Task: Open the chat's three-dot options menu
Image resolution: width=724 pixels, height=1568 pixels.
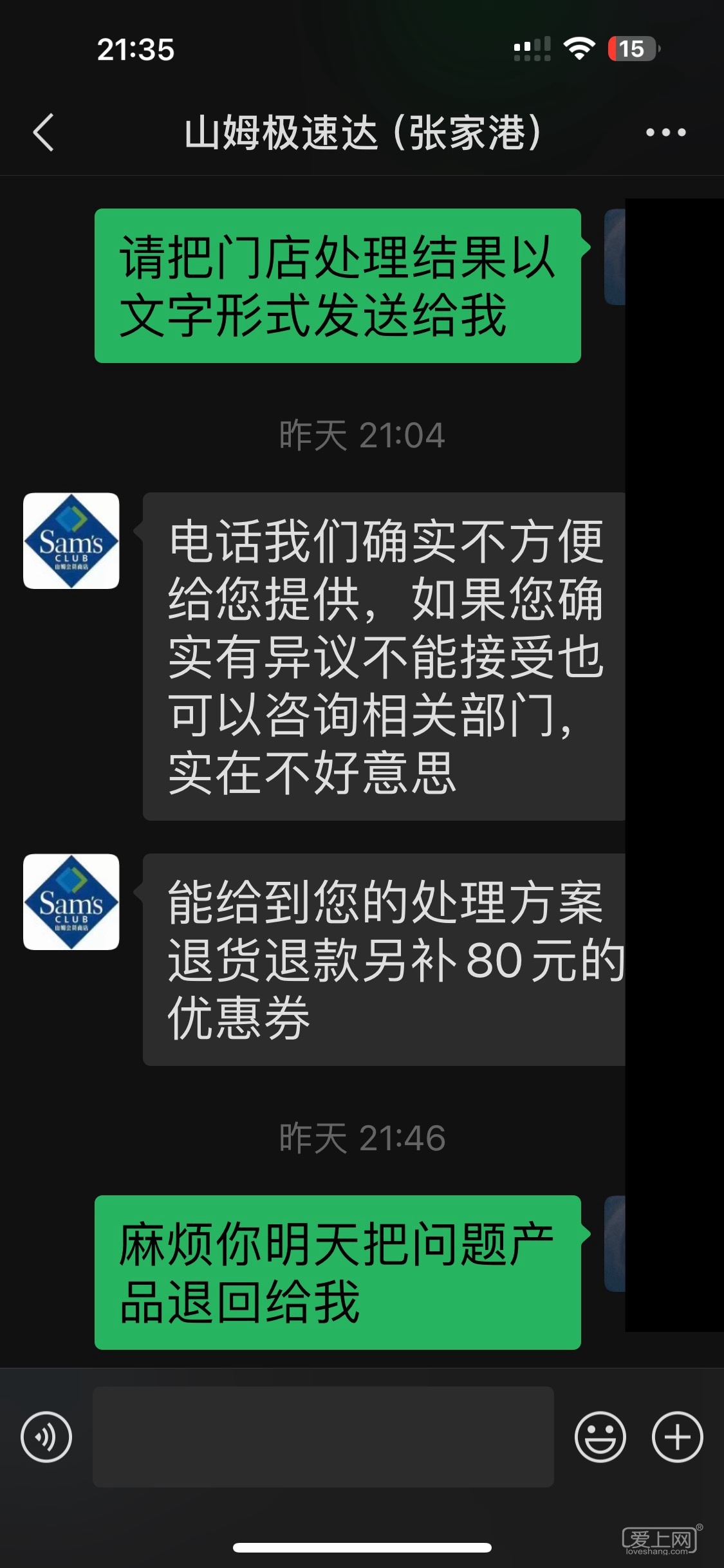Action: [x=665, y=133]
